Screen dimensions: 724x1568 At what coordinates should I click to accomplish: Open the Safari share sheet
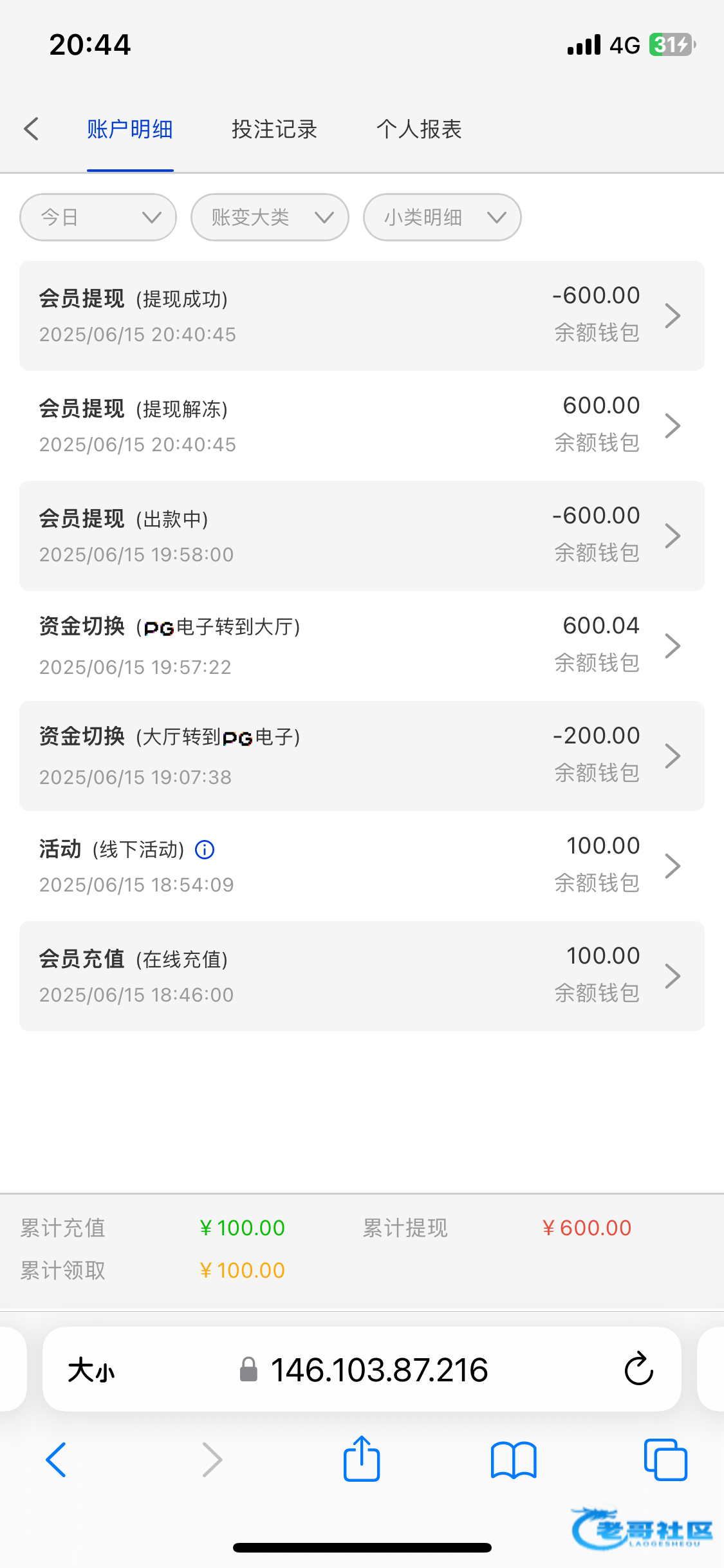(x=362, y=1459)
